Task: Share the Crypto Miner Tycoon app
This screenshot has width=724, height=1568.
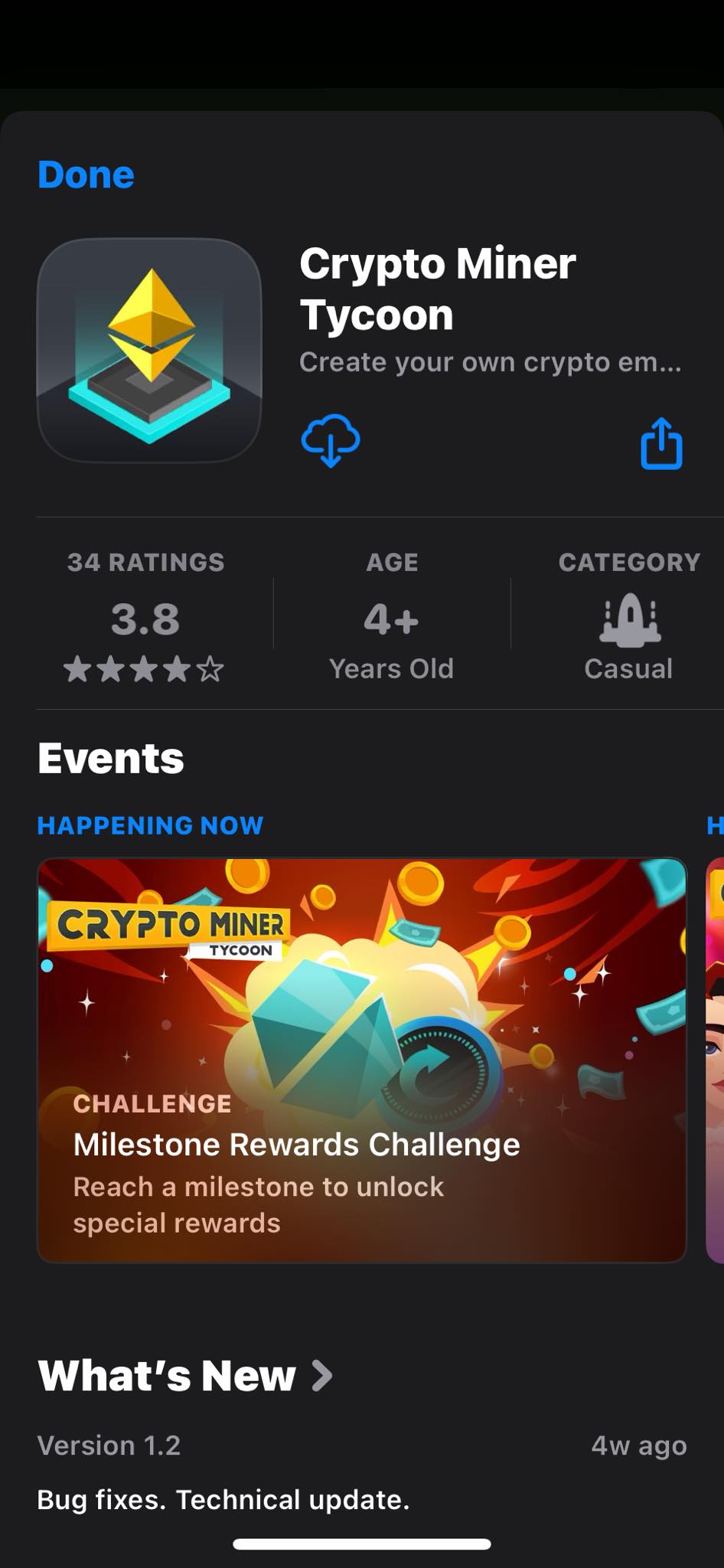Action: pos(660,443)
